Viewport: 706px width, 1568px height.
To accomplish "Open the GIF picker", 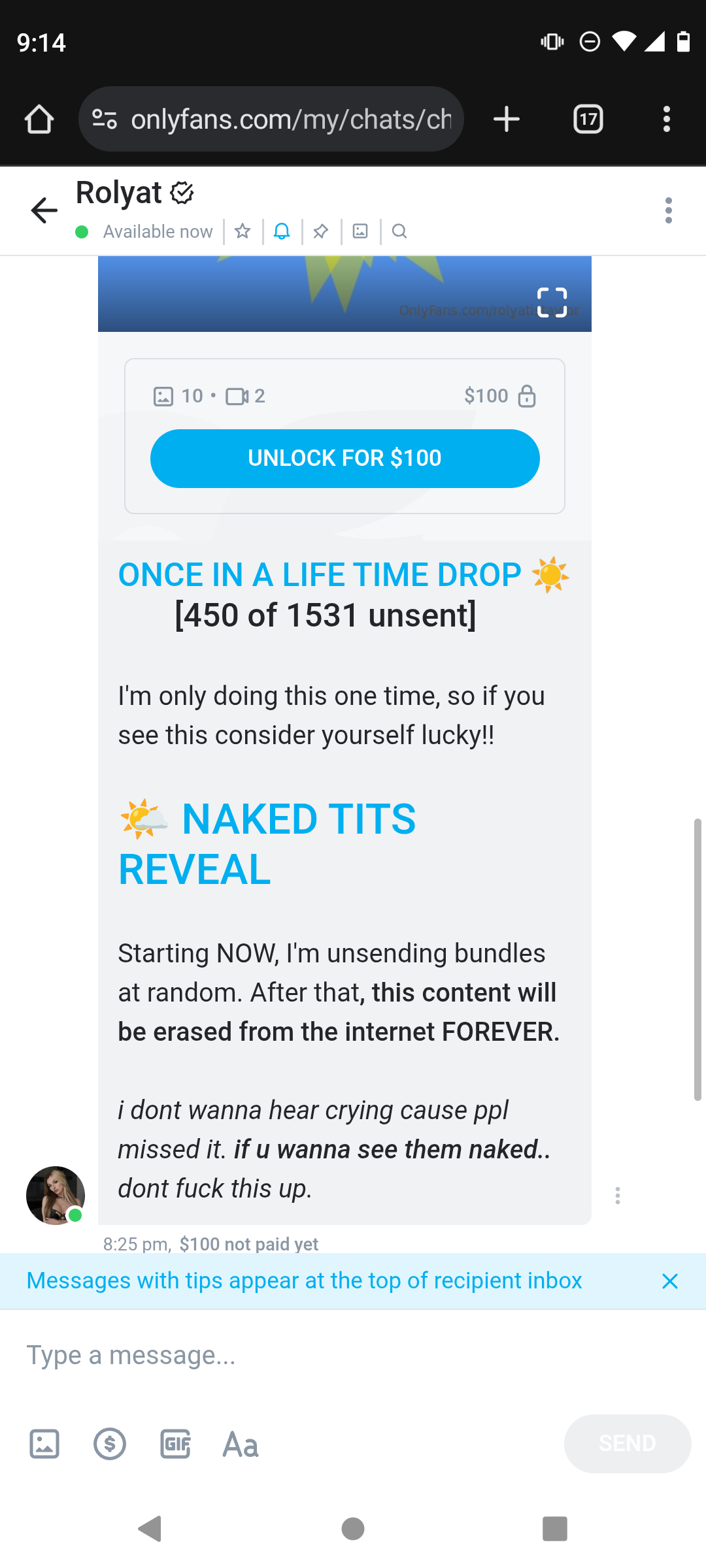I will click(175, 1444).
